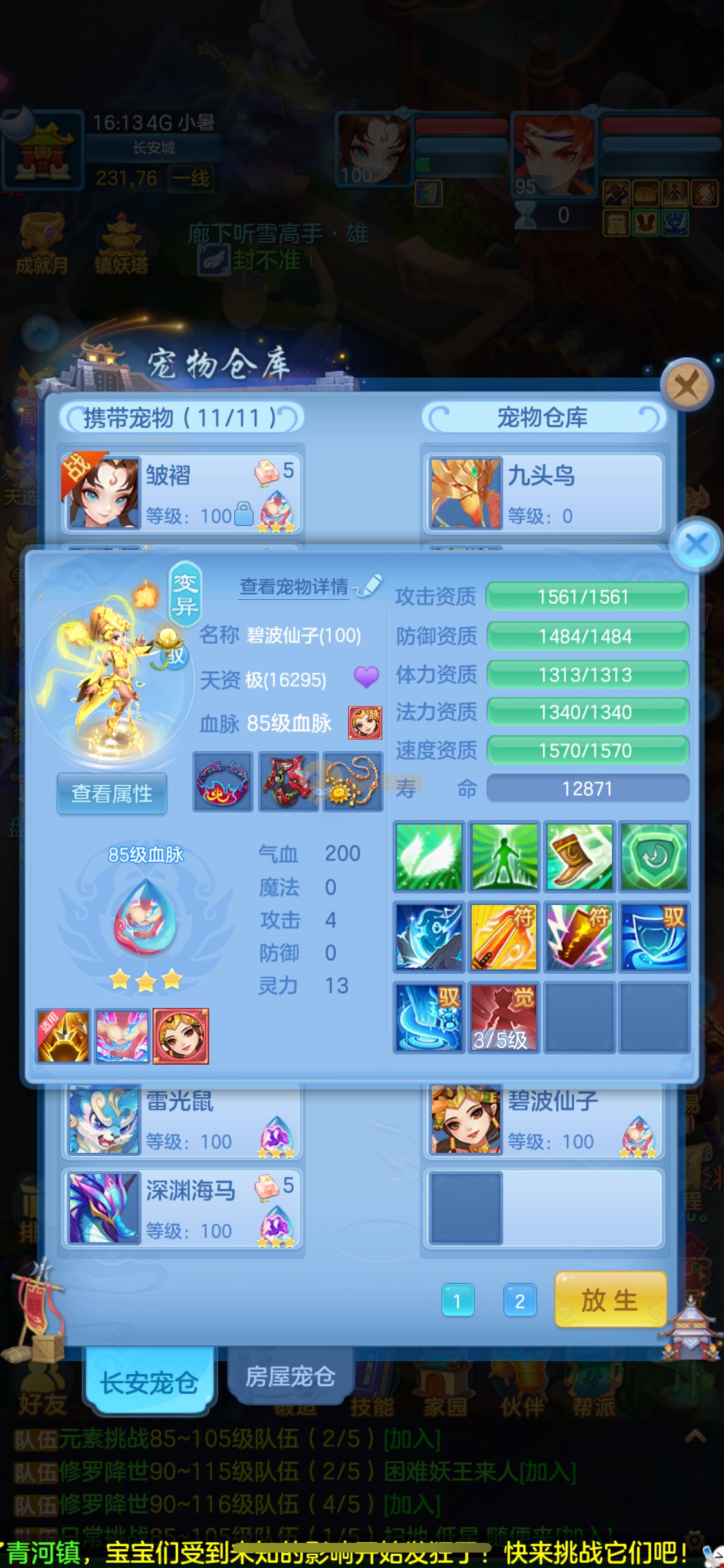Close the pet detail popup
724x1568 pixels.
(x=696, y=544)
